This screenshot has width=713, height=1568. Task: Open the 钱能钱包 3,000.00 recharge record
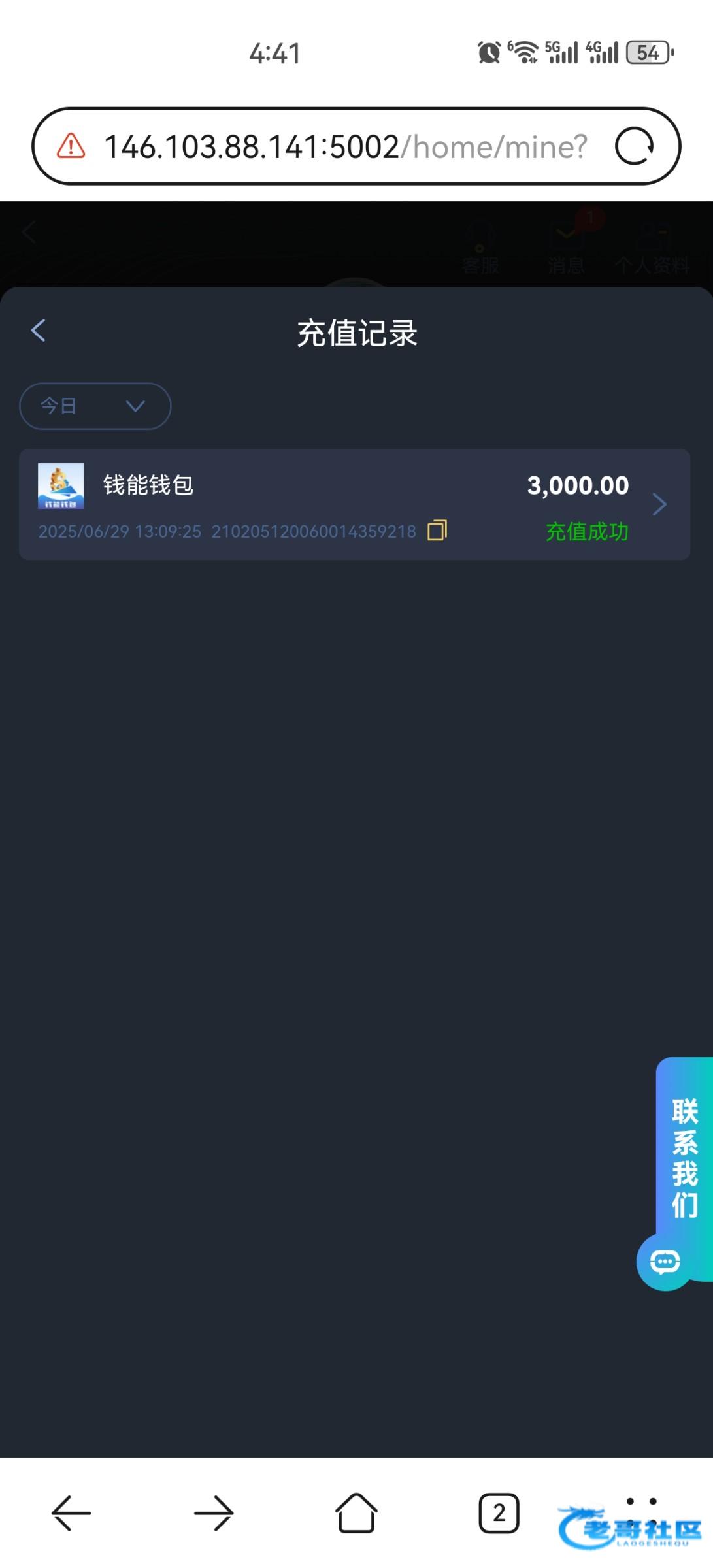355,504
